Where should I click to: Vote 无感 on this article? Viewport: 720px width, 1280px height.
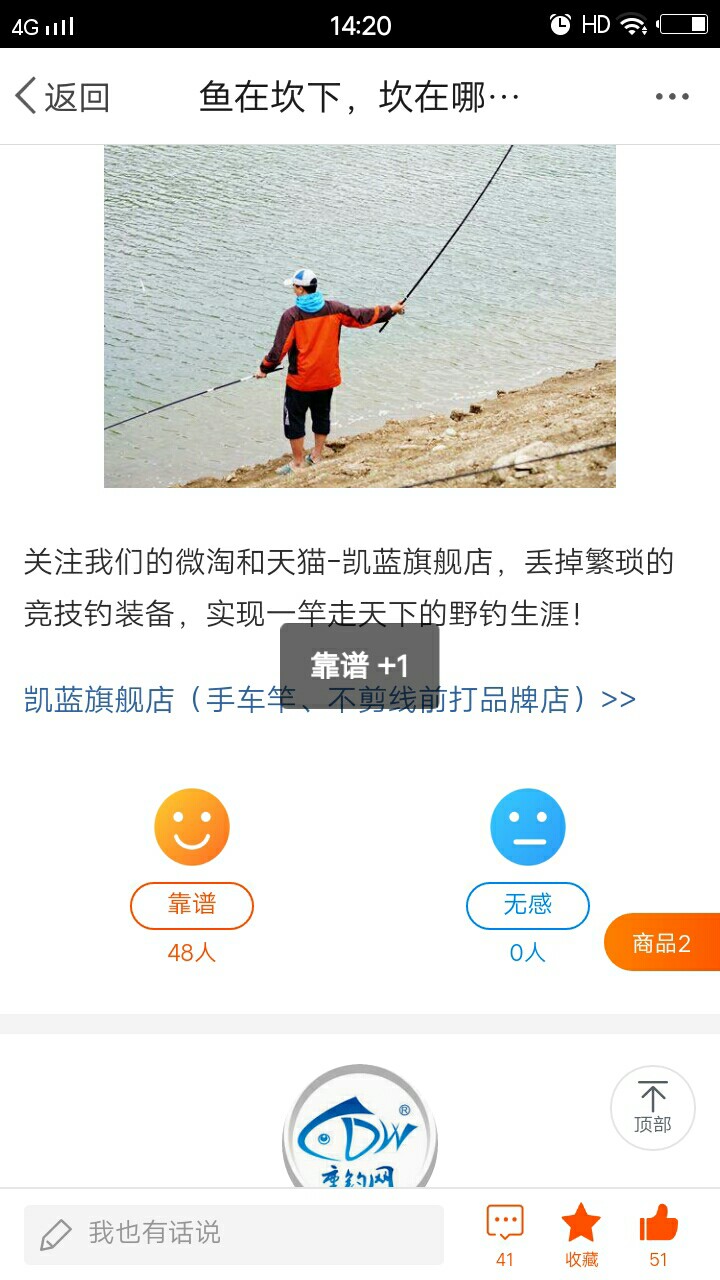(527, 906)
